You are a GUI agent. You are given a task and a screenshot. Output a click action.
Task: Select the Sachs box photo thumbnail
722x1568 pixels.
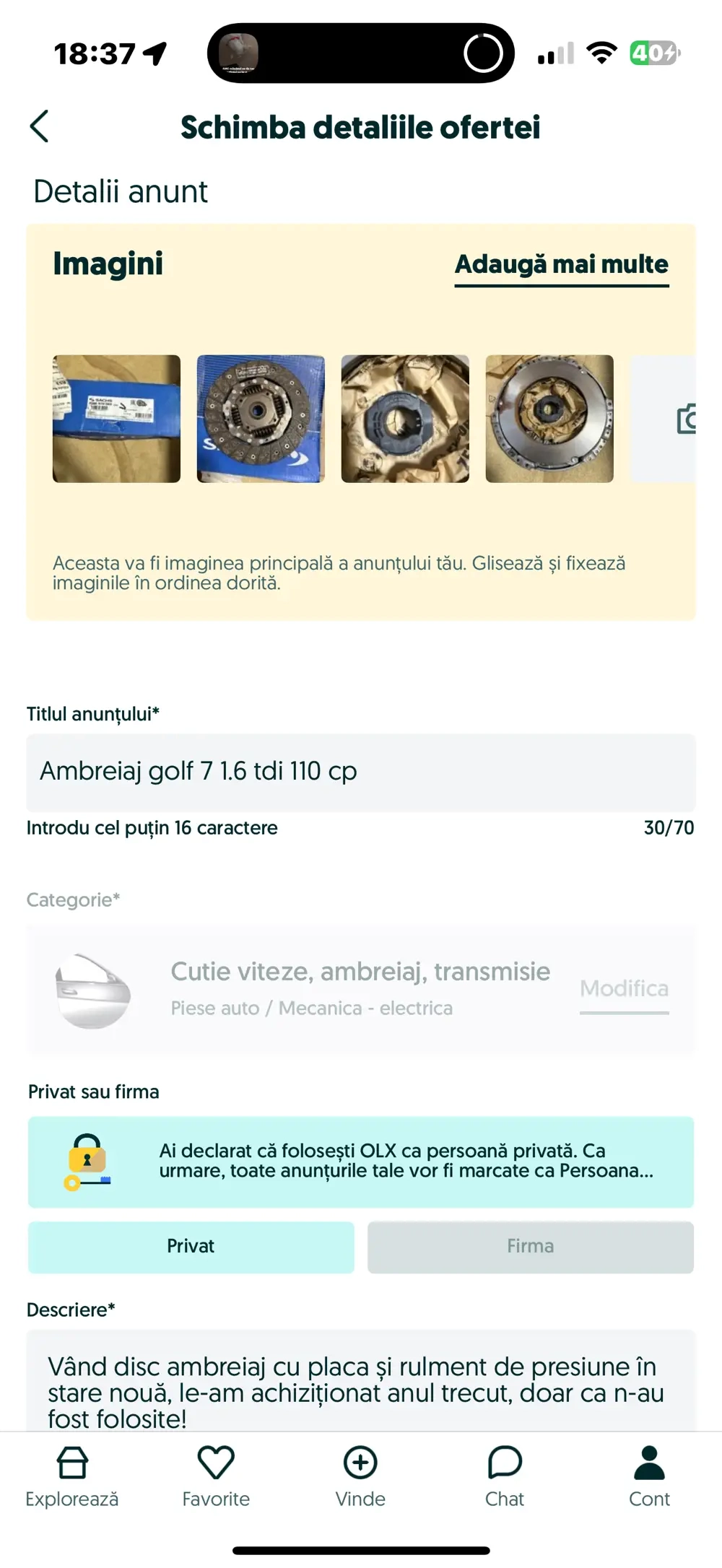pyautogui.click(x=116, y=417)
